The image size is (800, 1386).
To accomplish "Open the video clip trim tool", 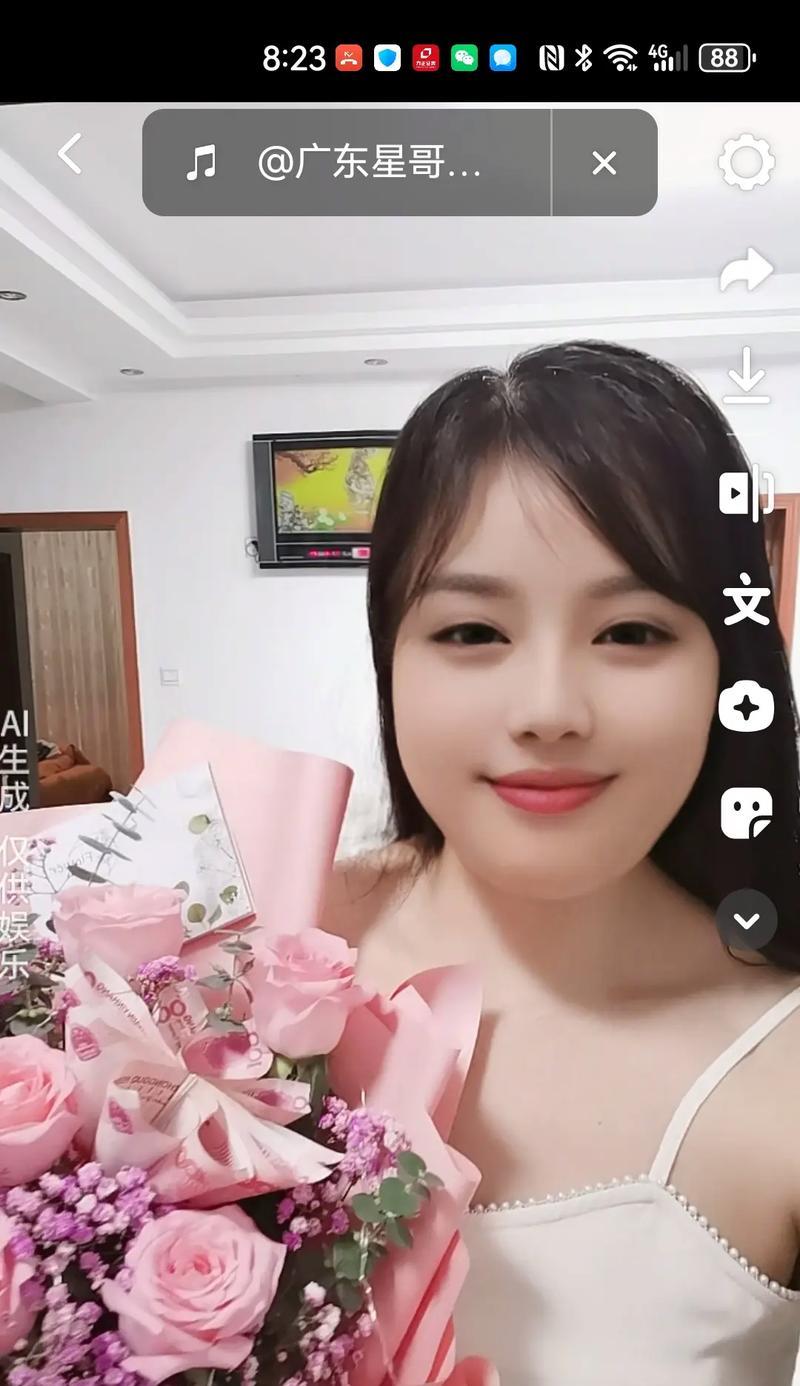I will (x=746, y=492).
